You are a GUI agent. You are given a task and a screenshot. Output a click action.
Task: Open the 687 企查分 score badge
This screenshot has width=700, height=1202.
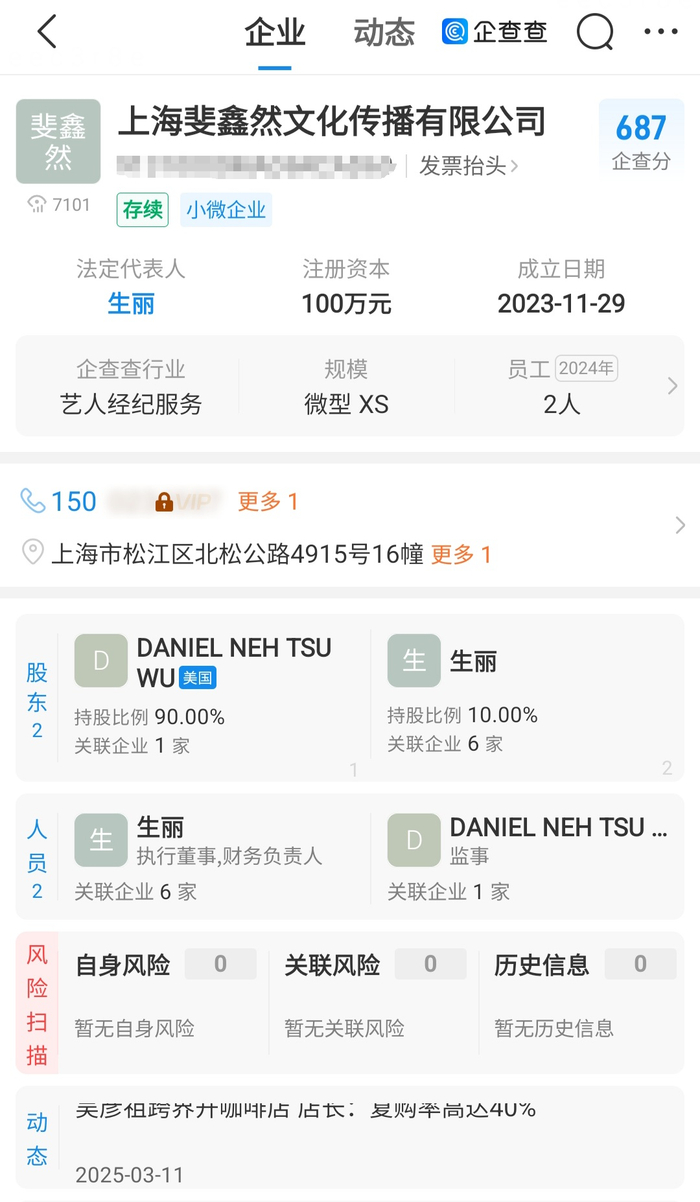click(x=641, y=141)
